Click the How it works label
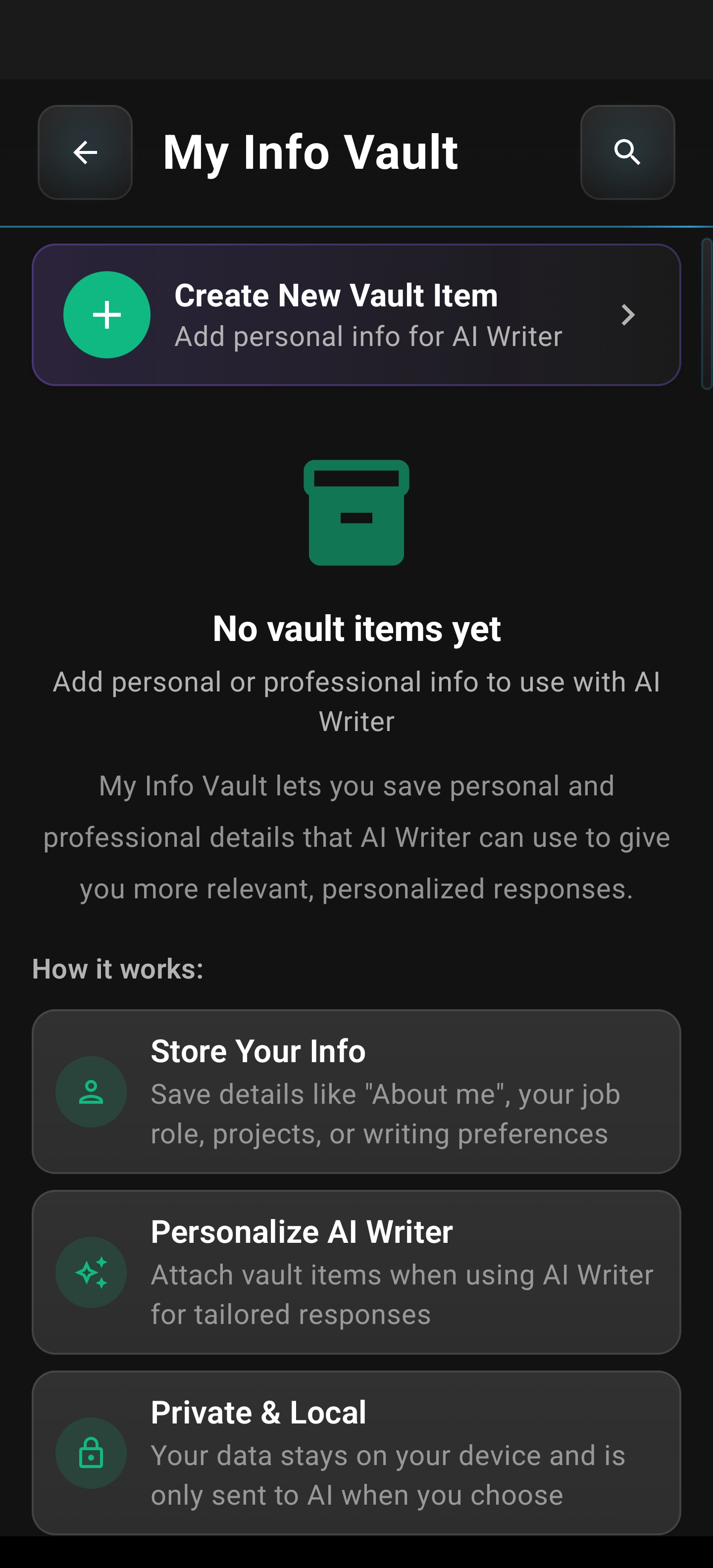Image resolution: width=713 pixels, height=1568 pixels. click(117, 968)
